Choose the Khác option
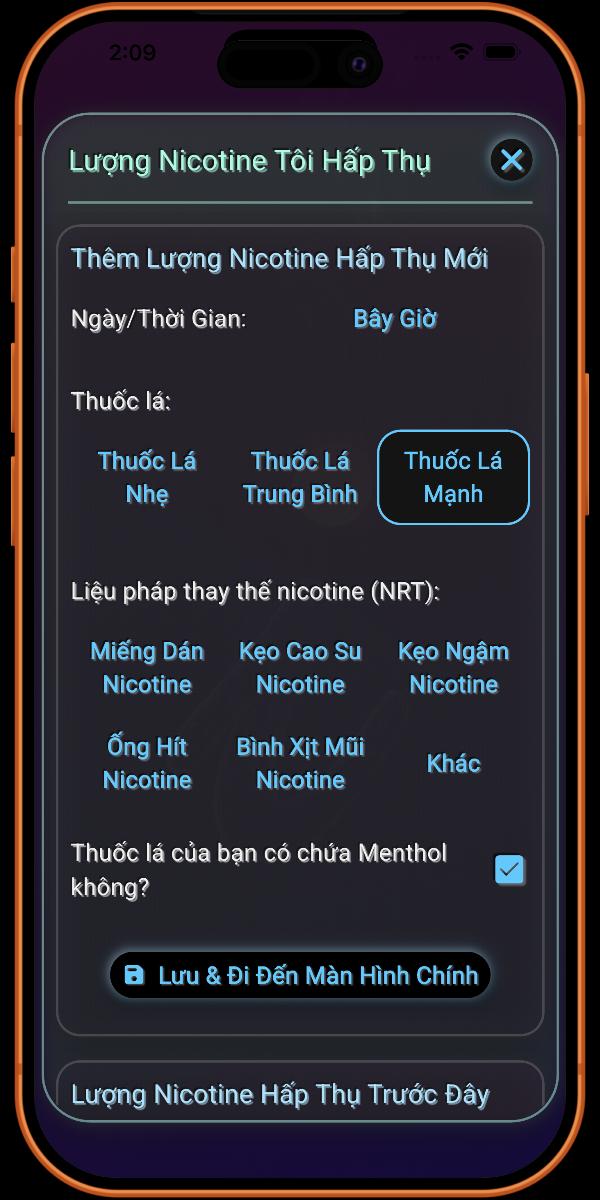The height and width of the screenshot is (1200, 600). point(453,763)
